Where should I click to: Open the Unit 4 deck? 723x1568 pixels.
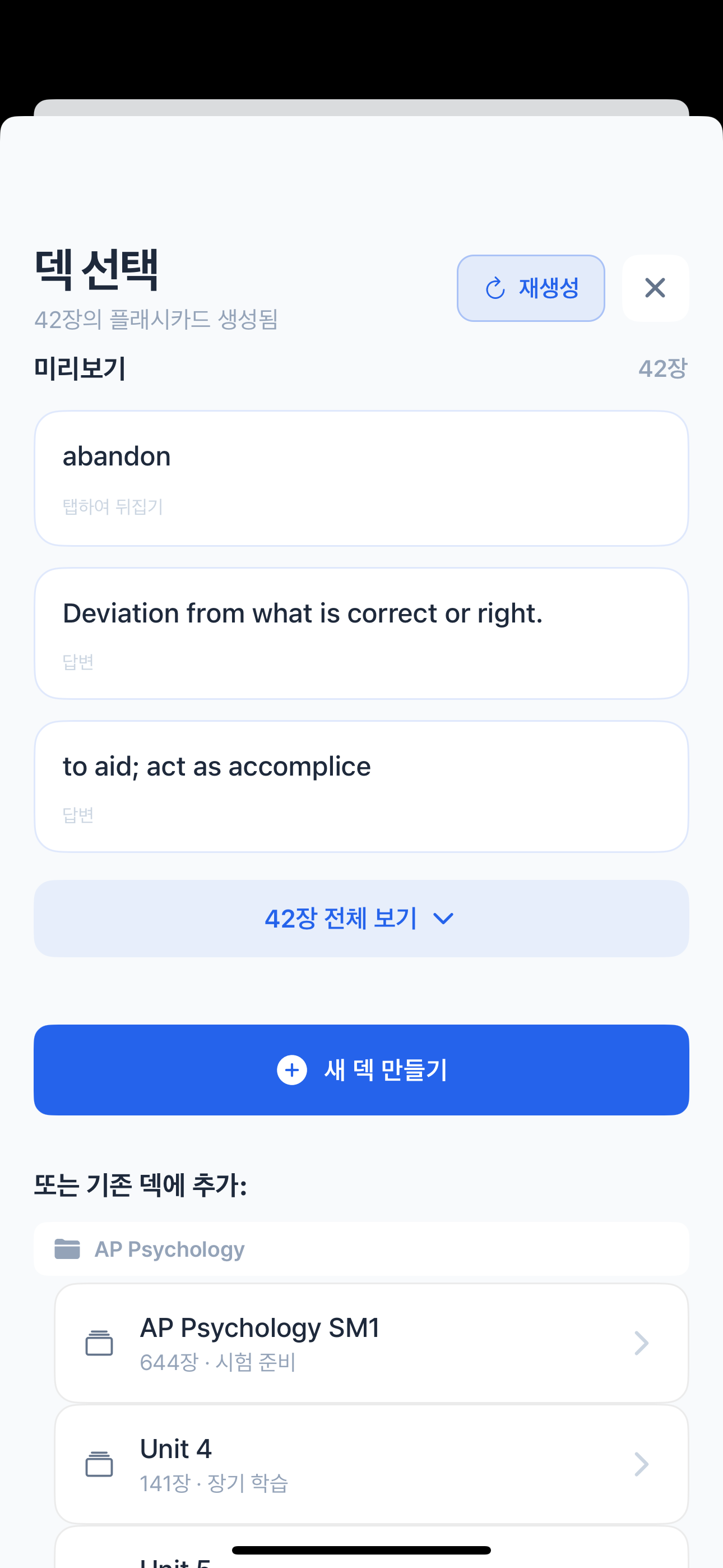(x=361, y=1464)
